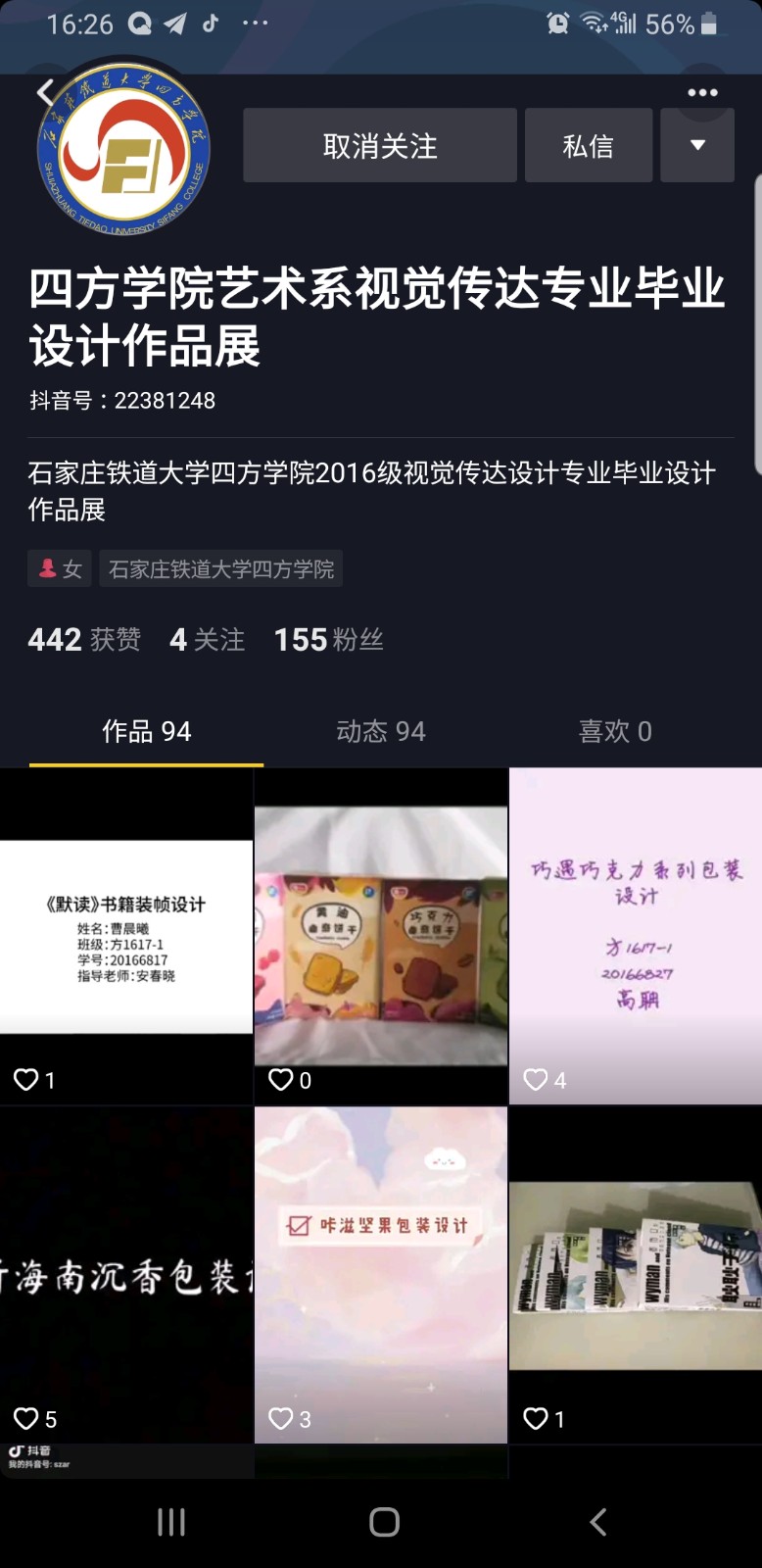Open the 咔滋坚果包装设计 video

pyautogui.click(x=381, y=1274)
